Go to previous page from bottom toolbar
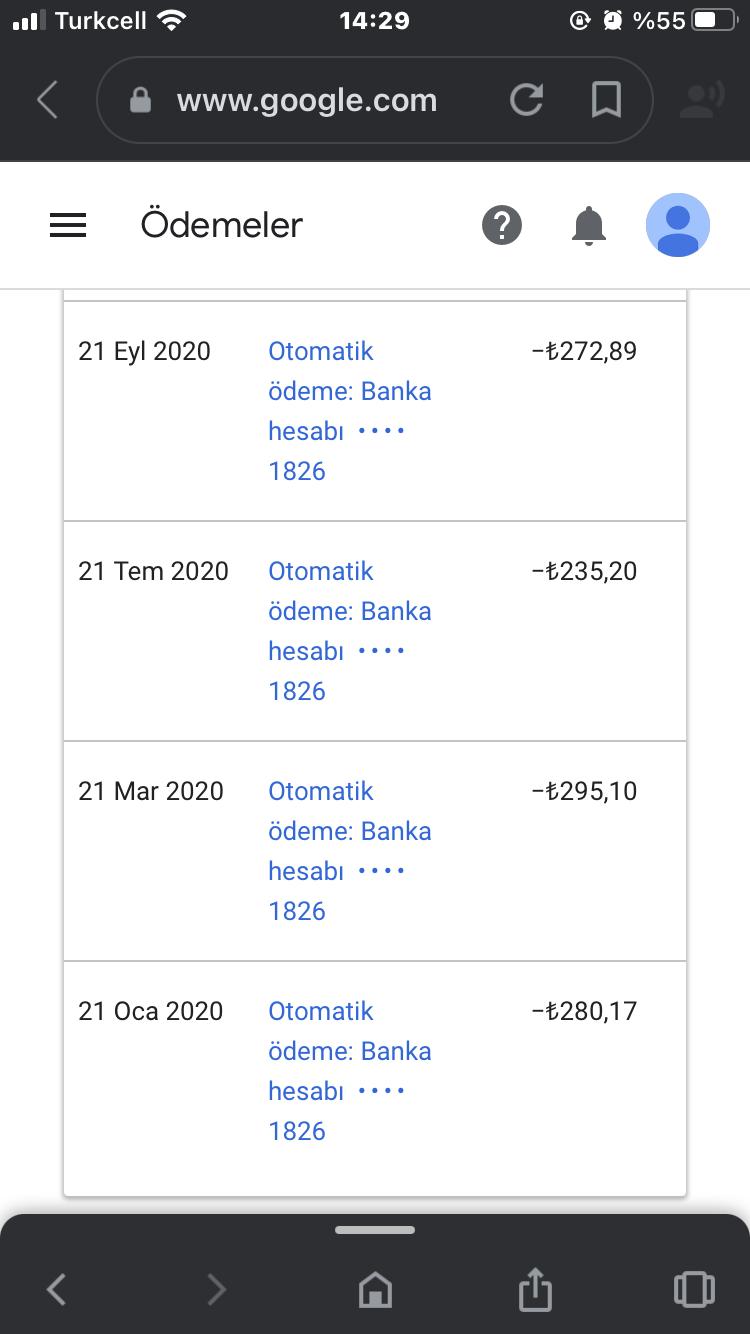 (57, 1290)
